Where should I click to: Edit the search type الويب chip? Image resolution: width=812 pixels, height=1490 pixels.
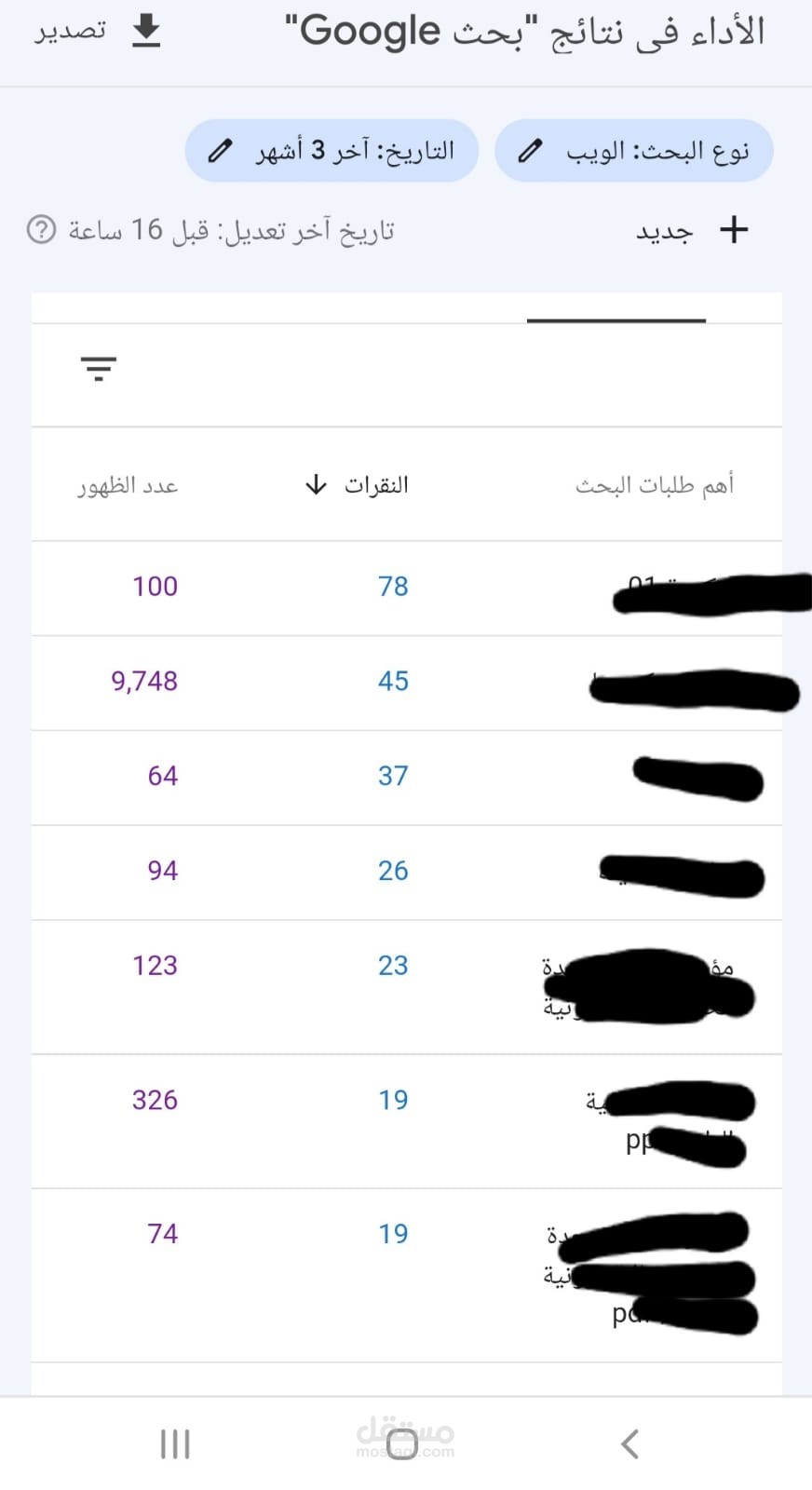coord(634,150)
